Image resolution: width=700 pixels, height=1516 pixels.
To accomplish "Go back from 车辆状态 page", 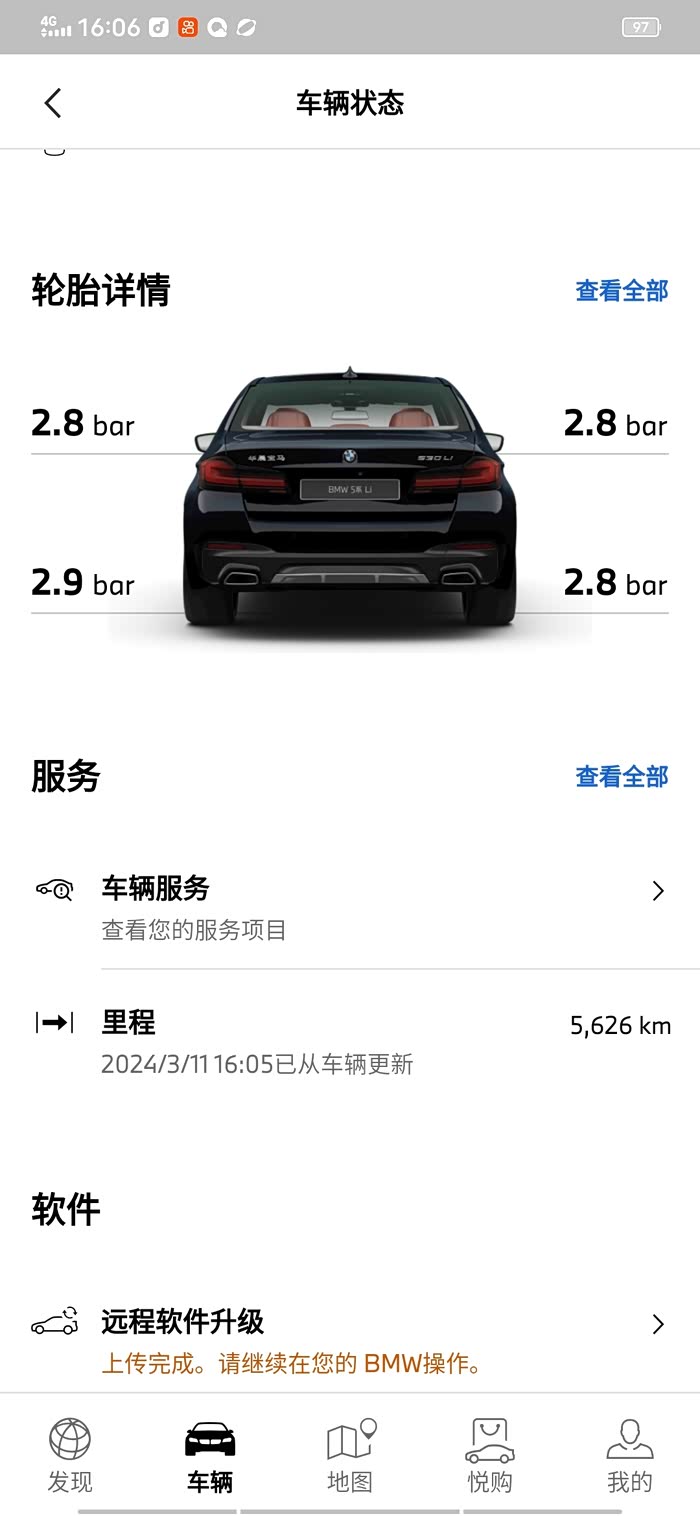I will tap(53, 103).
